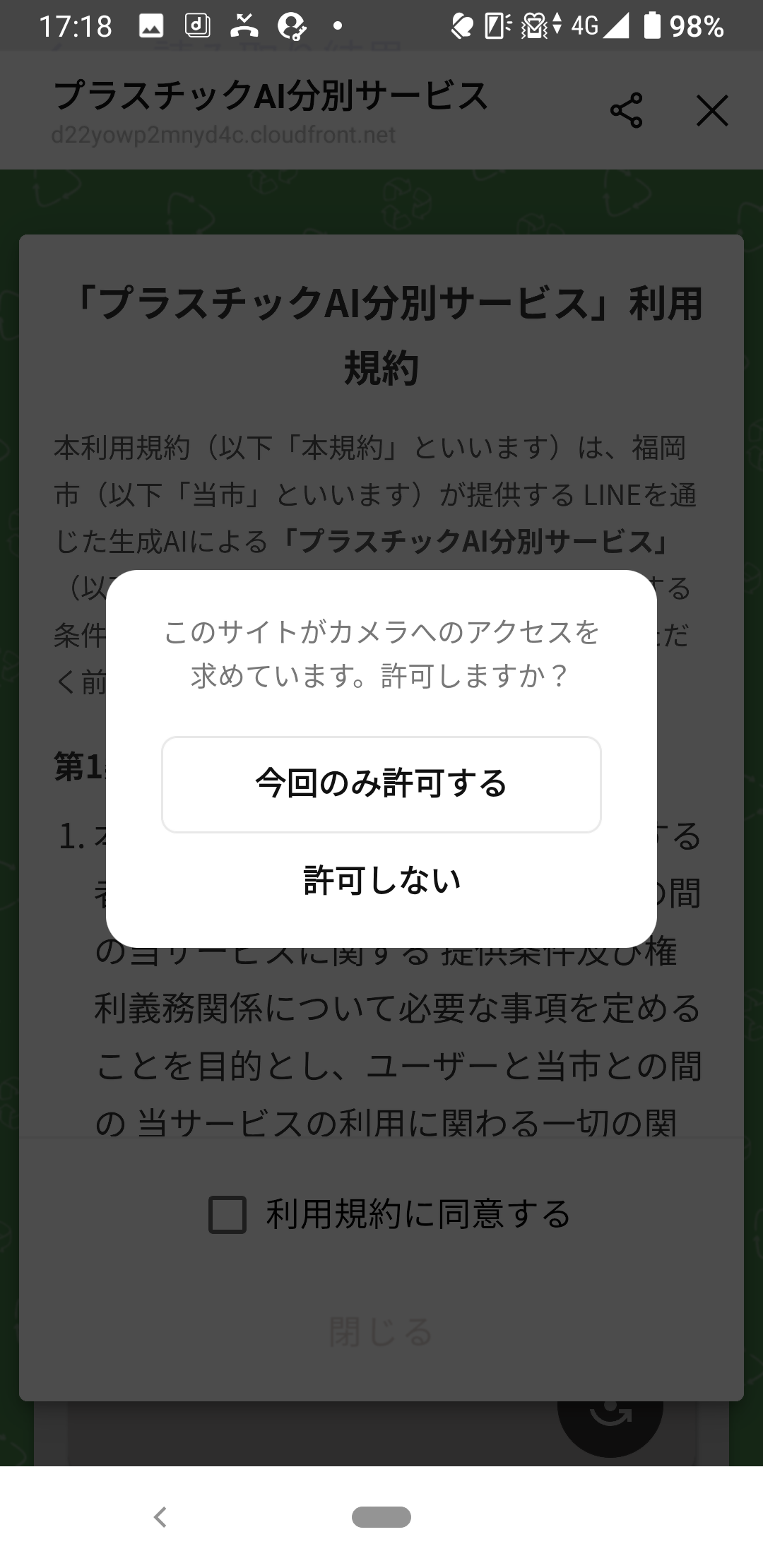Share this page via share icon
The height and width of the screenshot is (1568, 763).
pyautogui.click(x=626, y=111)
